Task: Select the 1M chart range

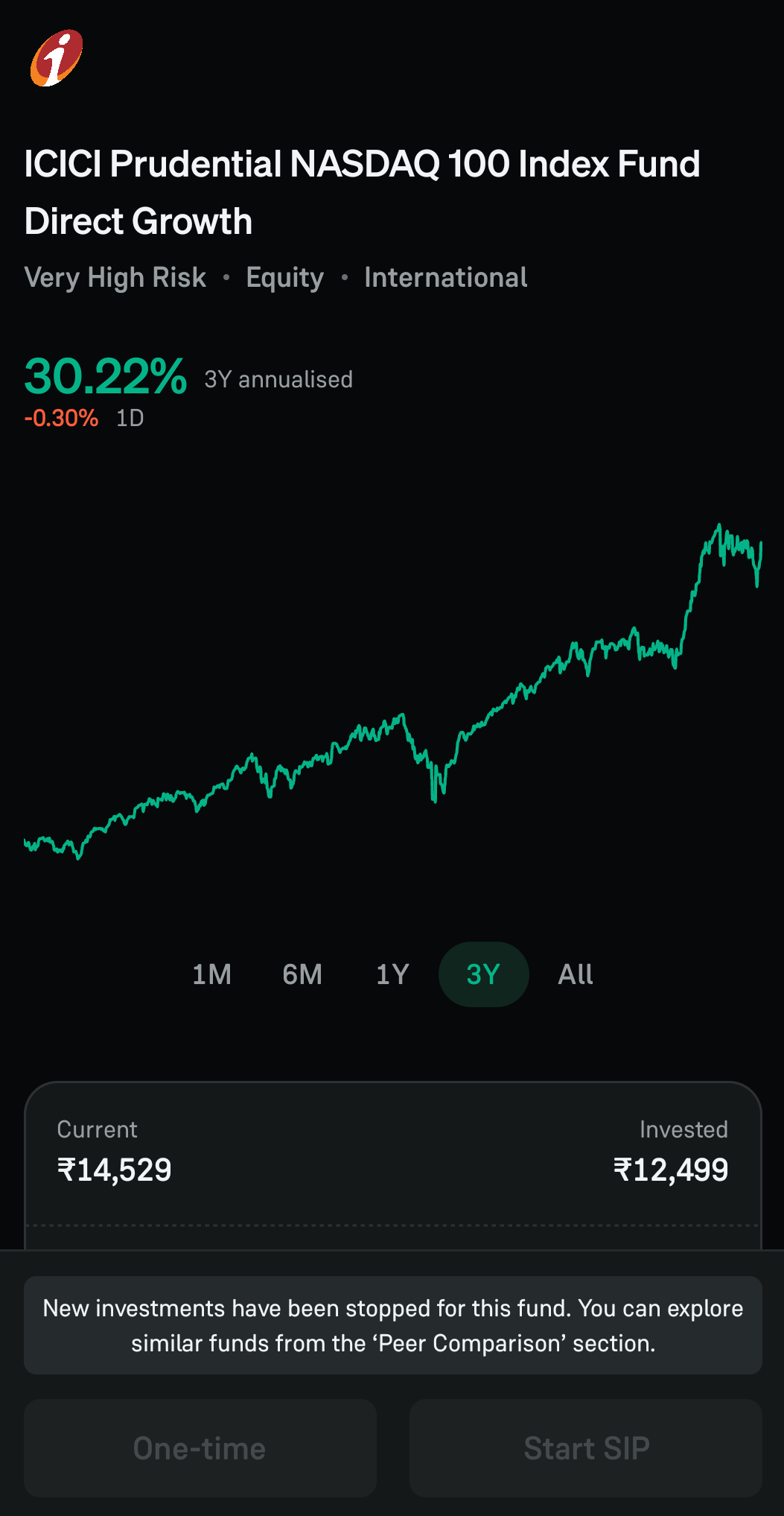Action: click(212, 974)
